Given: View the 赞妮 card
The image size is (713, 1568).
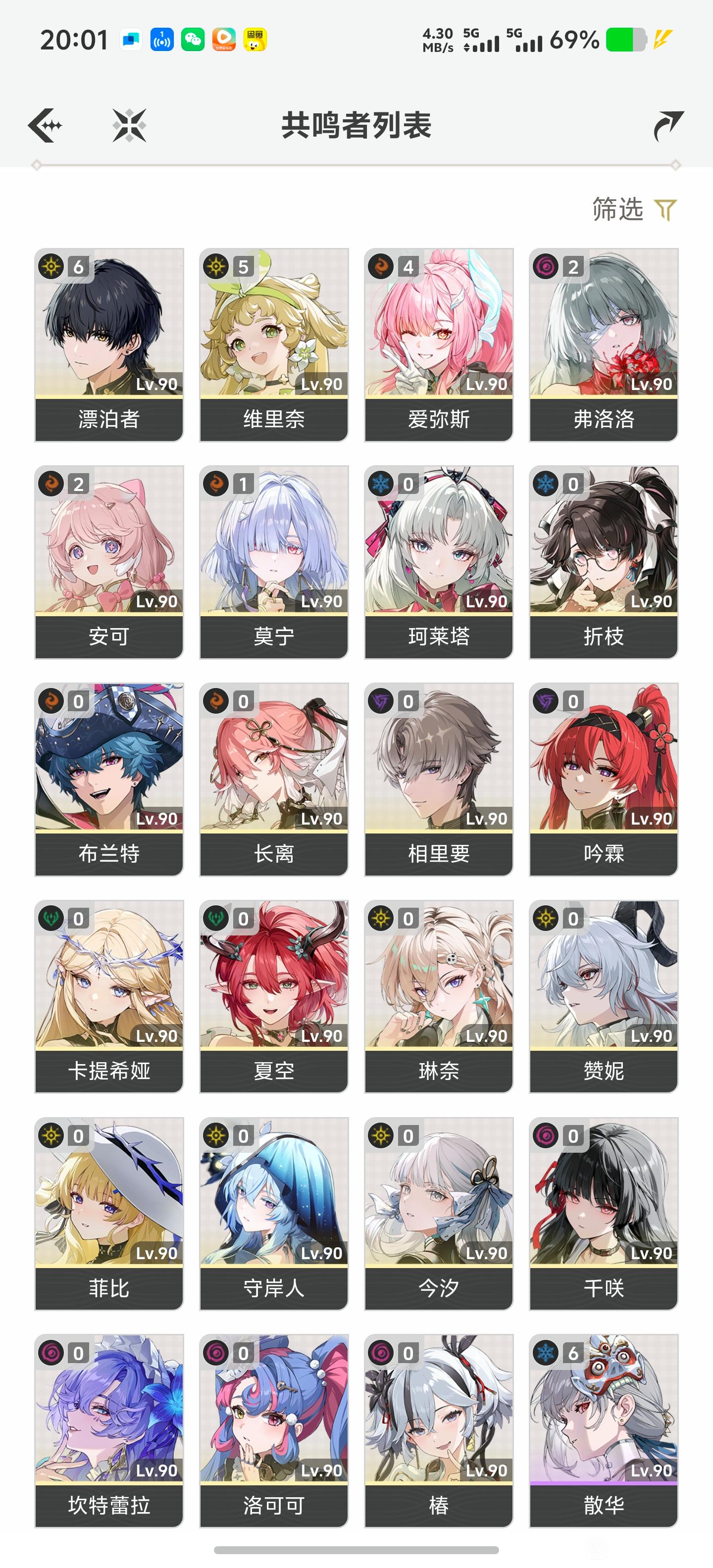Looking at the screenshot, I should (x=604, y=996).
